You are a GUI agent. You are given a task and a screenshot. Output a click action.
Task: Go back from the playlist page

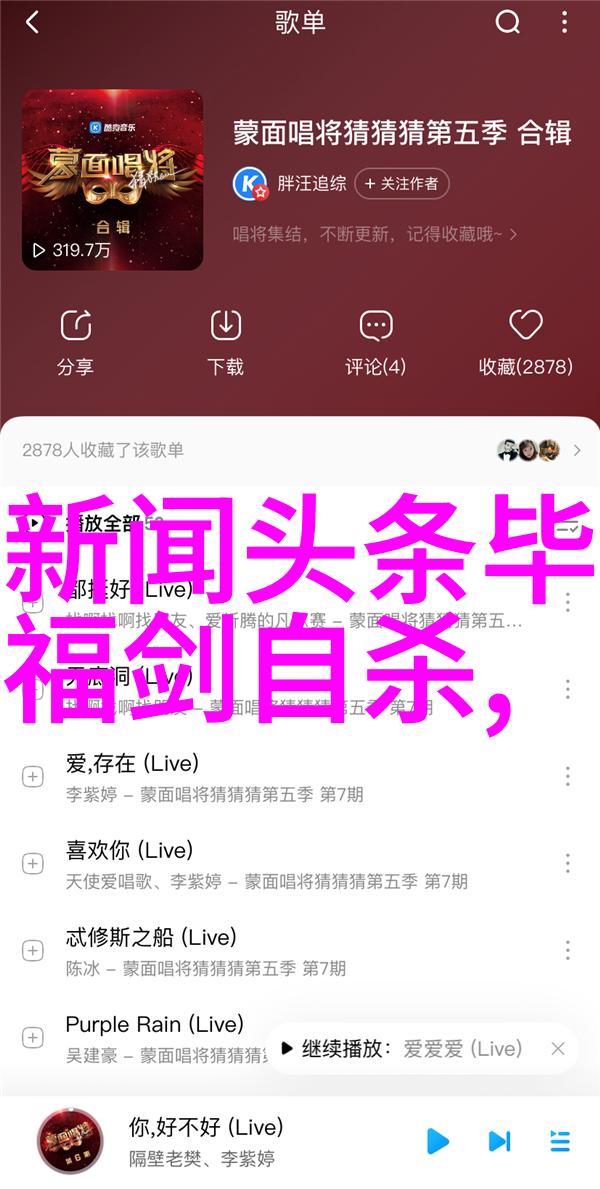coord(32,23)
